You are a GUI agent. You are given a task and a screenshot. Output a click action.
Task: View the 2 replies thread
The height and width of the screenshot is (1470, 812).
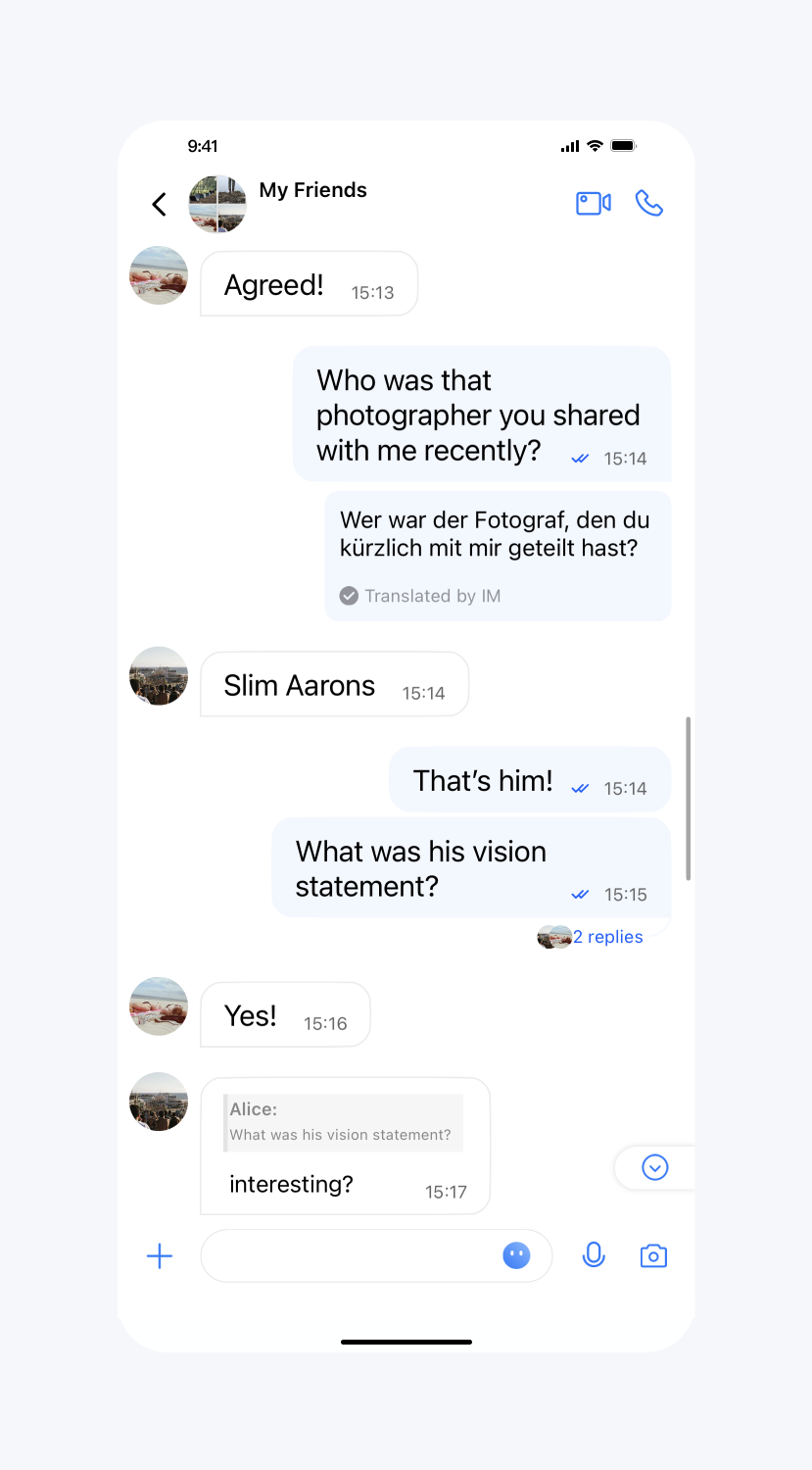(x=607, y=937)
